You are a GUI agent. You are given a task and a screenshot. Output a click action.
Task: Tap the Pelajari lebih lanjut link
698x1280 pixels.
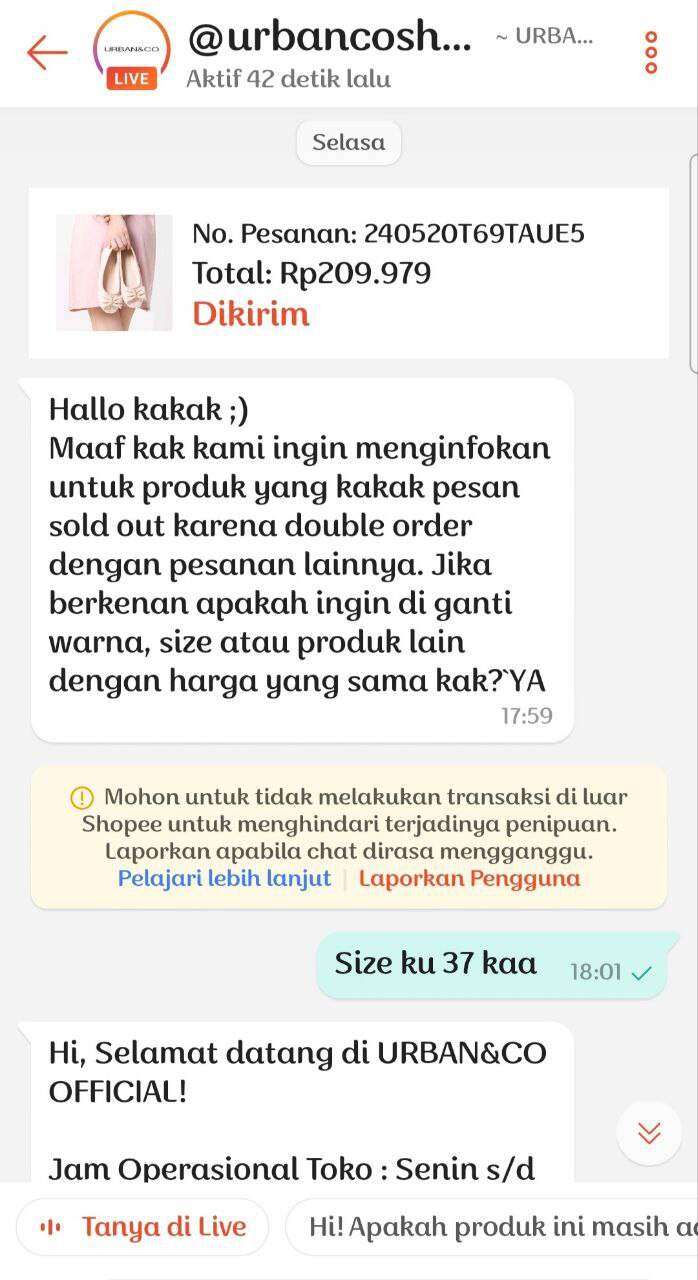224,879
